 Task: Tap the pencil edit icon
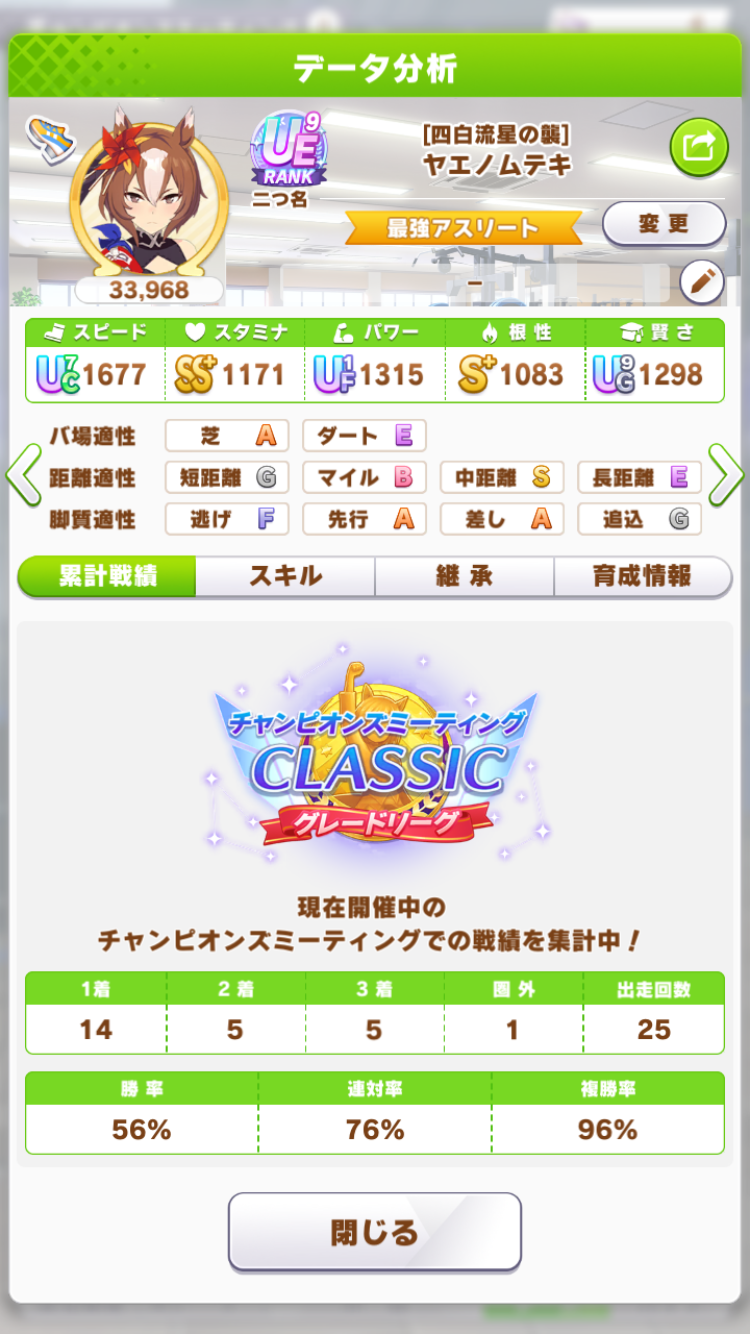[x=701, y=283]
